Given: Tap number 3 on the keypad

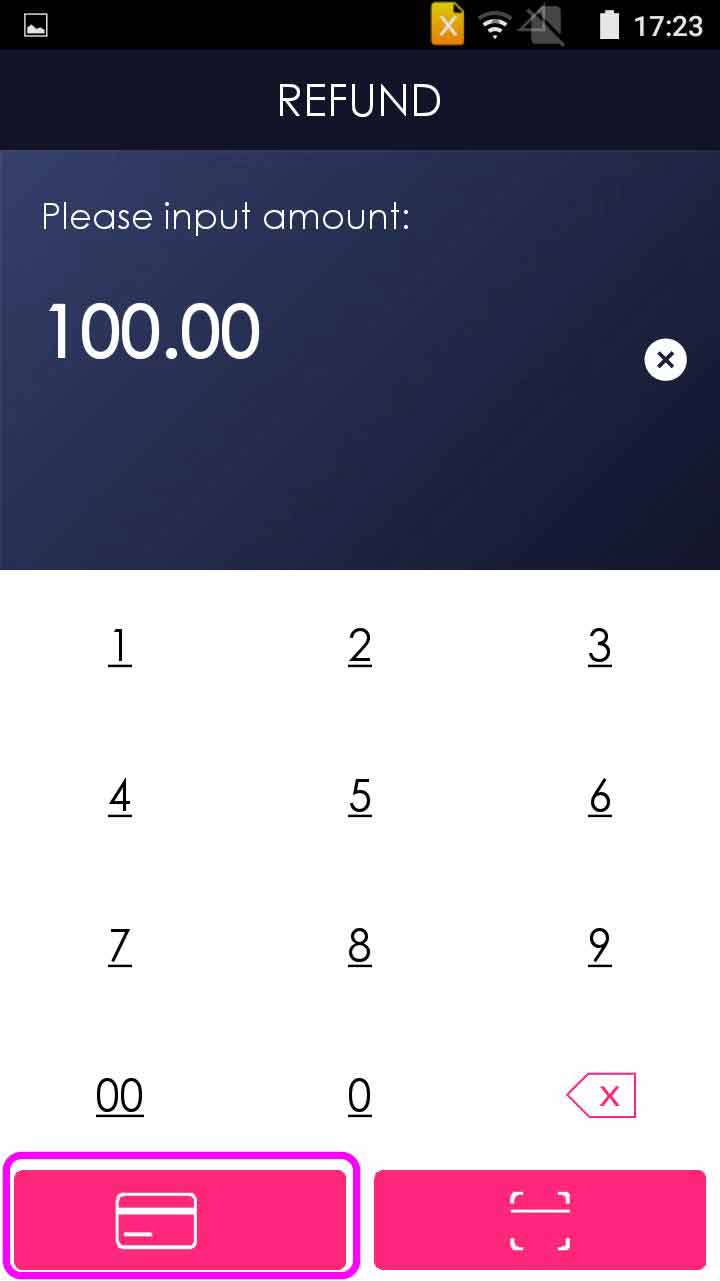Looking at the screenshot, I should coord(599,646).
